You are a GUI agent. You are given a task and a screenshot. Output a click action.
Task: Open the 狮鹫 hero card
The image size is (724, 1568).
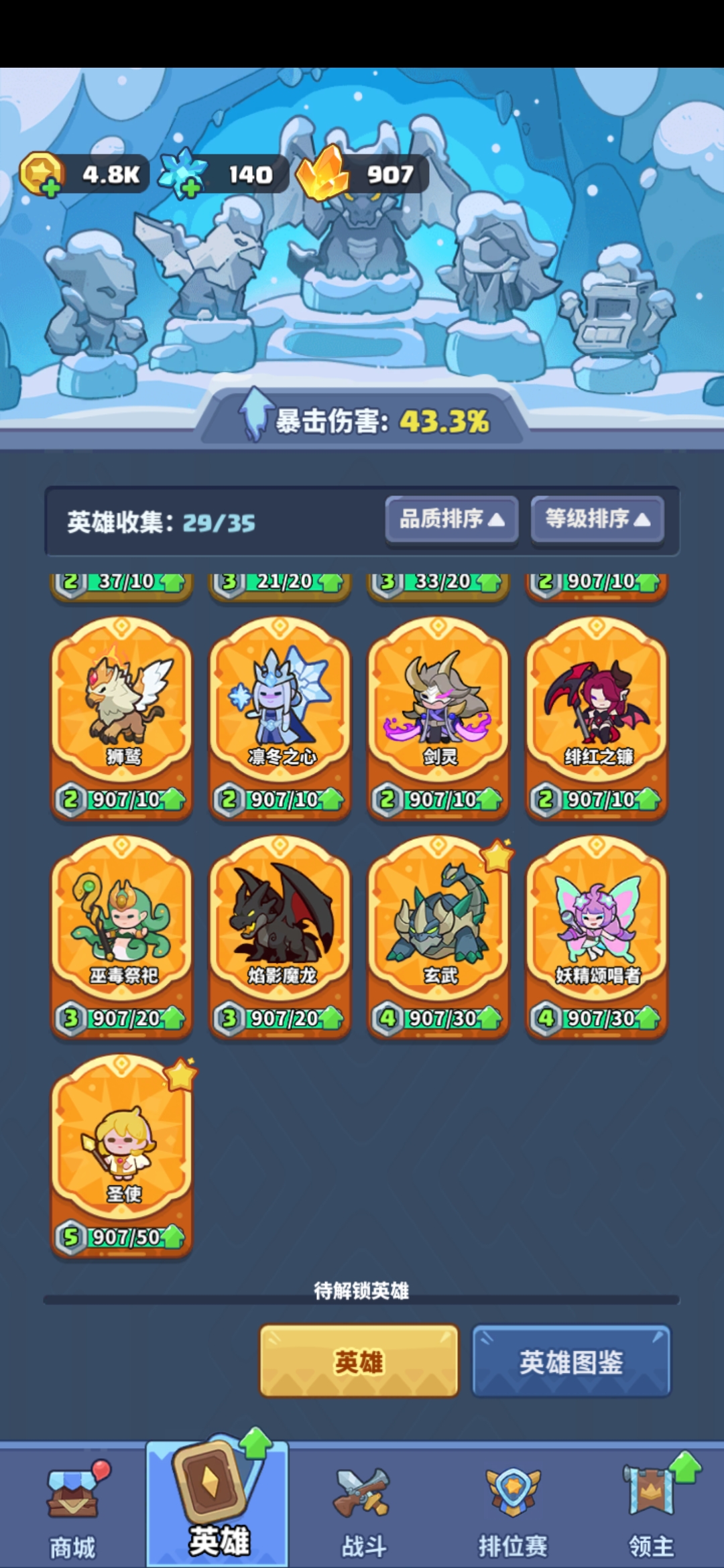pos(122,717)
